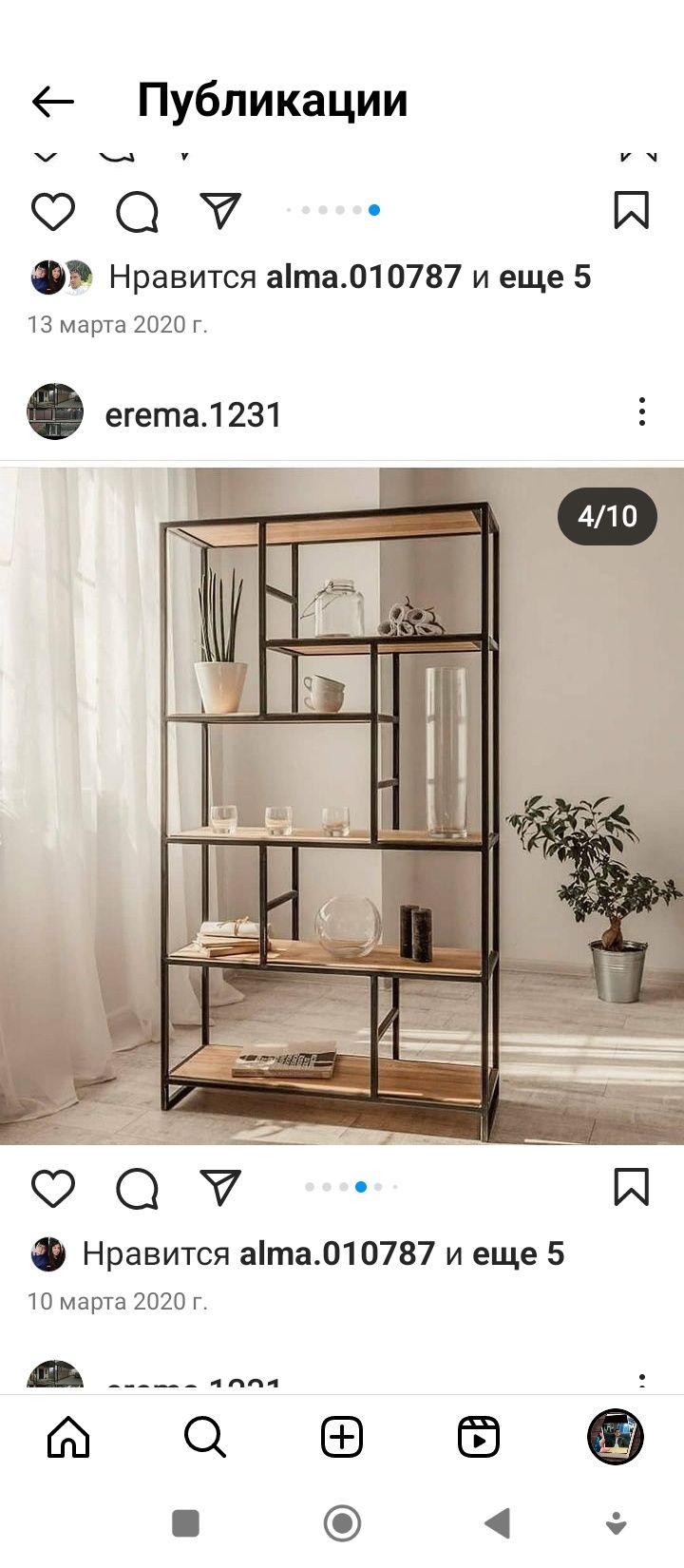Open the shelf photo 4/10
Image resolution: width=684 pixels, height=1568 pixels.
coord(342,806)
